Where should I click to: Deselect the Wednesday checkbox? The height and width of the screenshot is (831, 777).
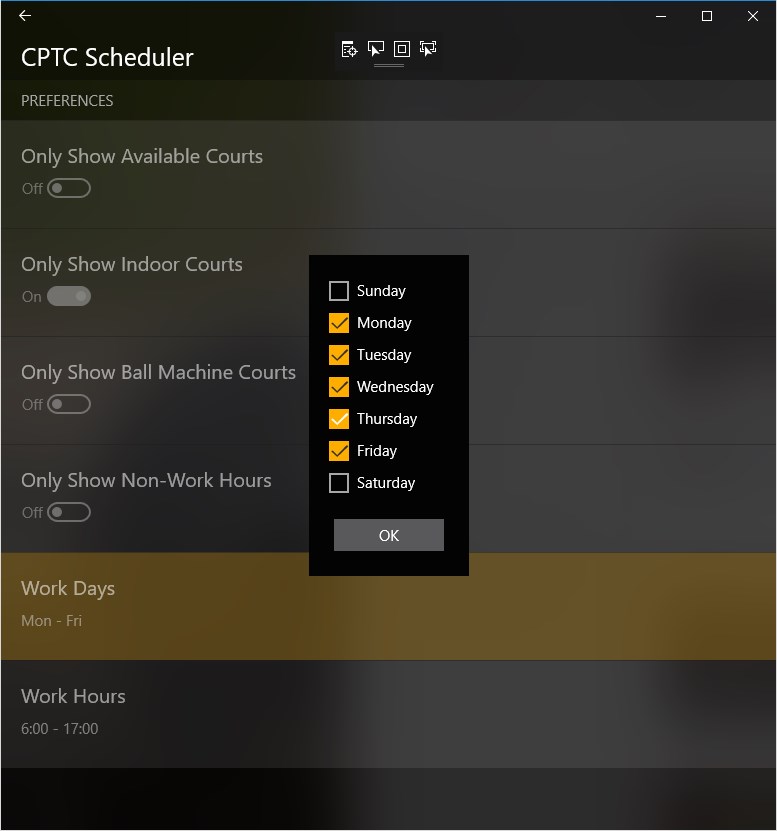point(339,387)
